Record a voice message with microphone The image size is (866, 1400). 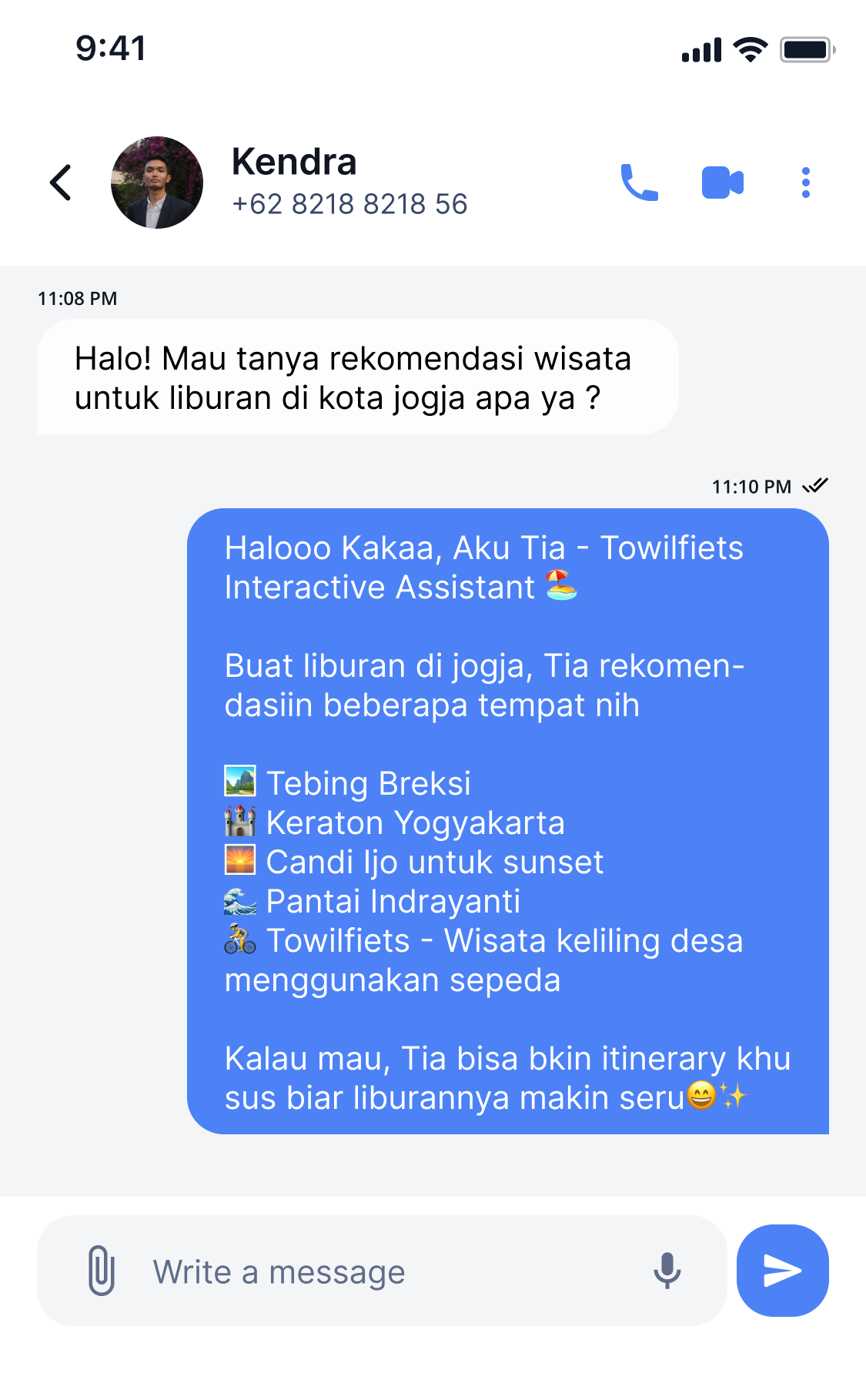coord(667,1271)
